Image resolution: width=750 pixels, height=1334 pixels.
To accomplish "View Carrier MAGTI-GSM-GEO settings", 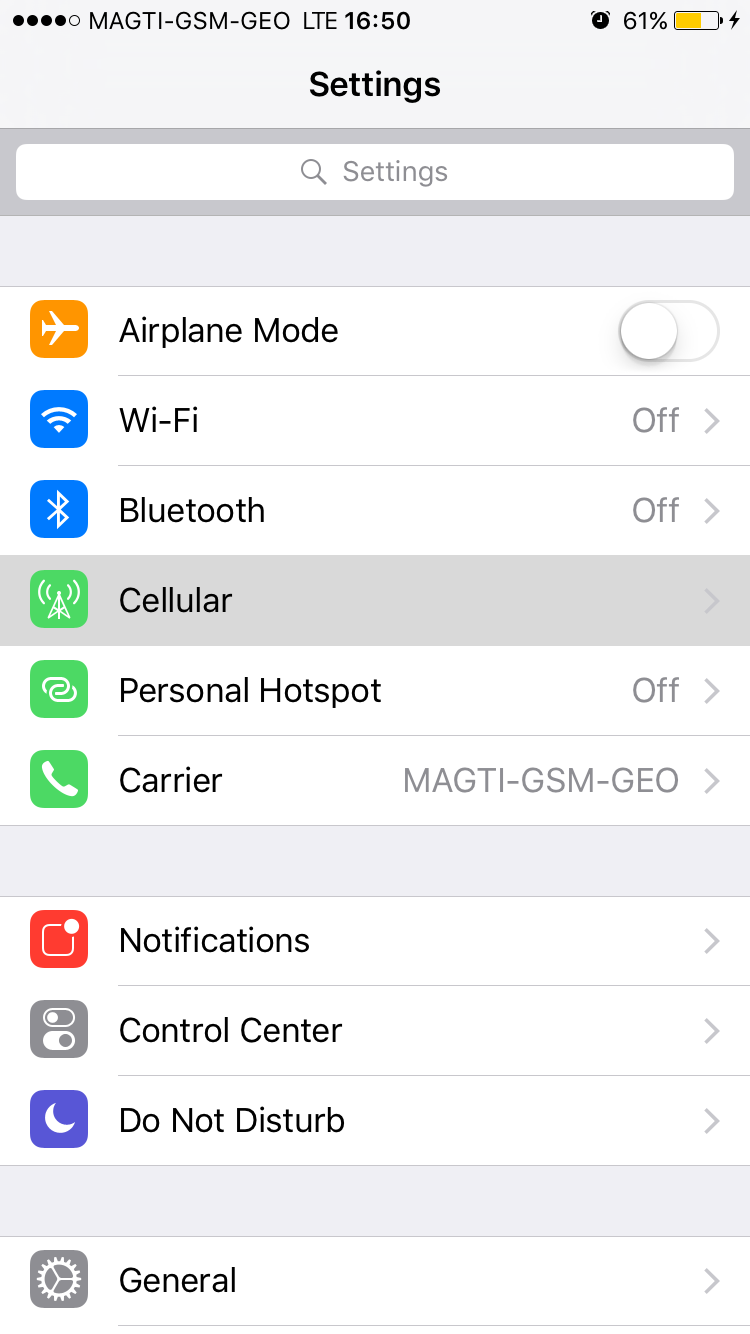I will (x=375, y=781).
